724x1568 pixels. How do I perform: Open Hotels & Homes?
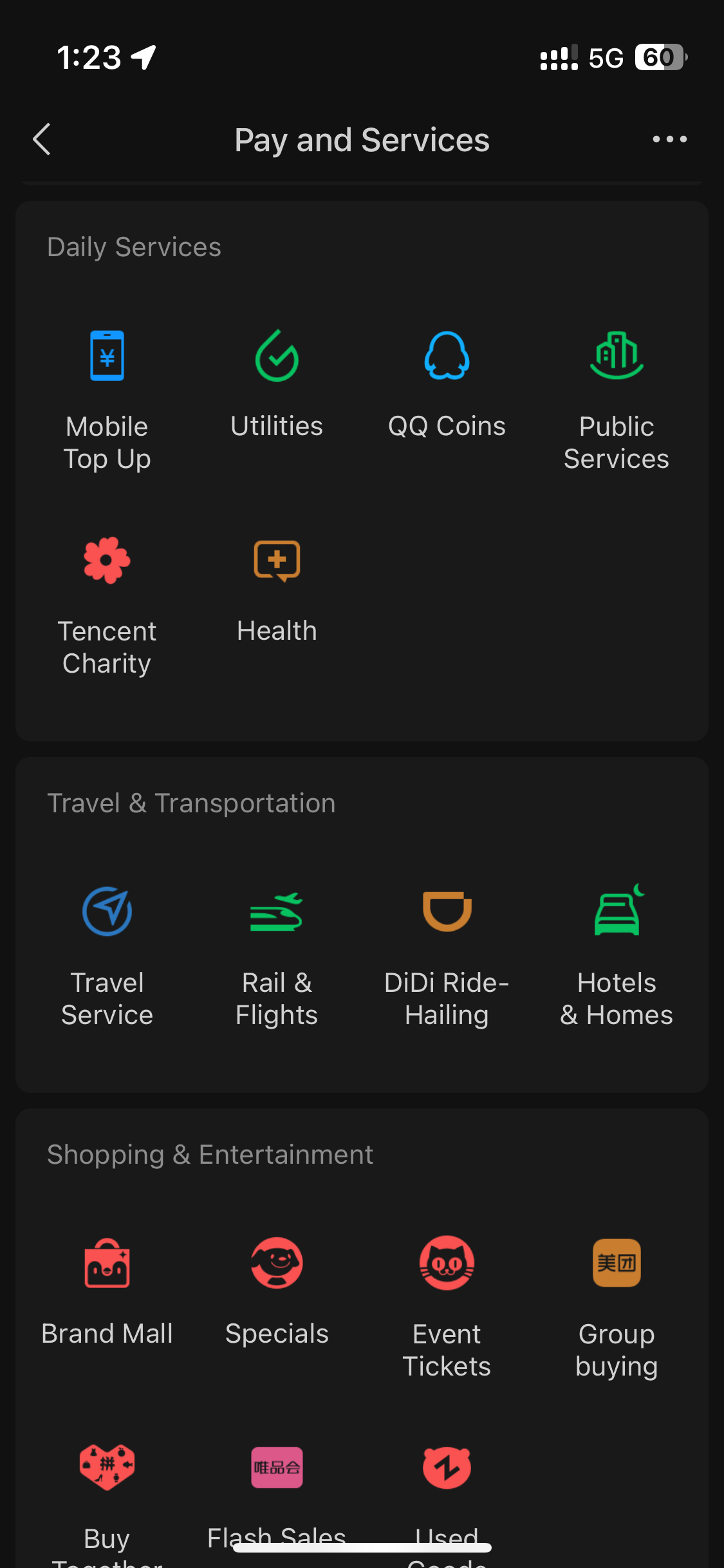click(x=616, y=946)
